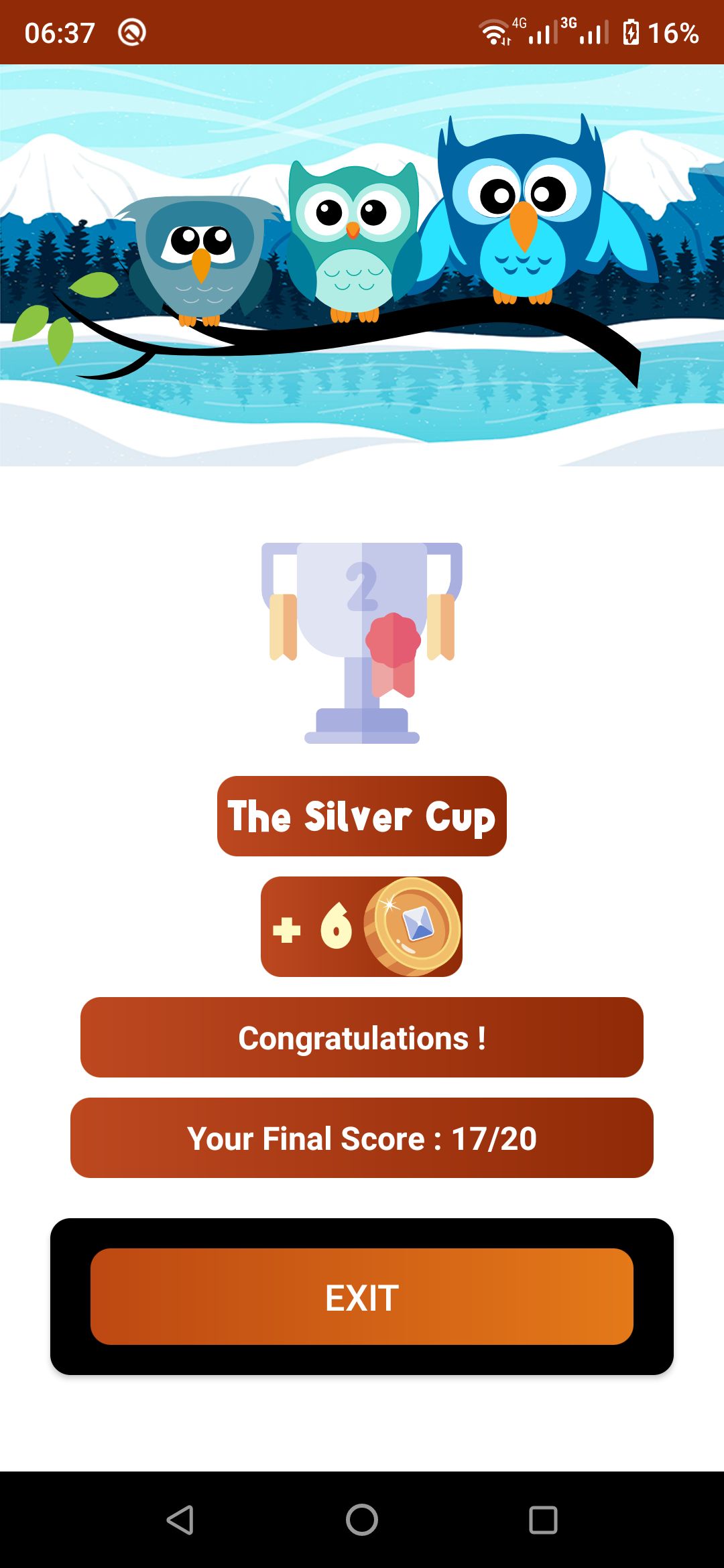Go back using system back button

pos(180,1519)
